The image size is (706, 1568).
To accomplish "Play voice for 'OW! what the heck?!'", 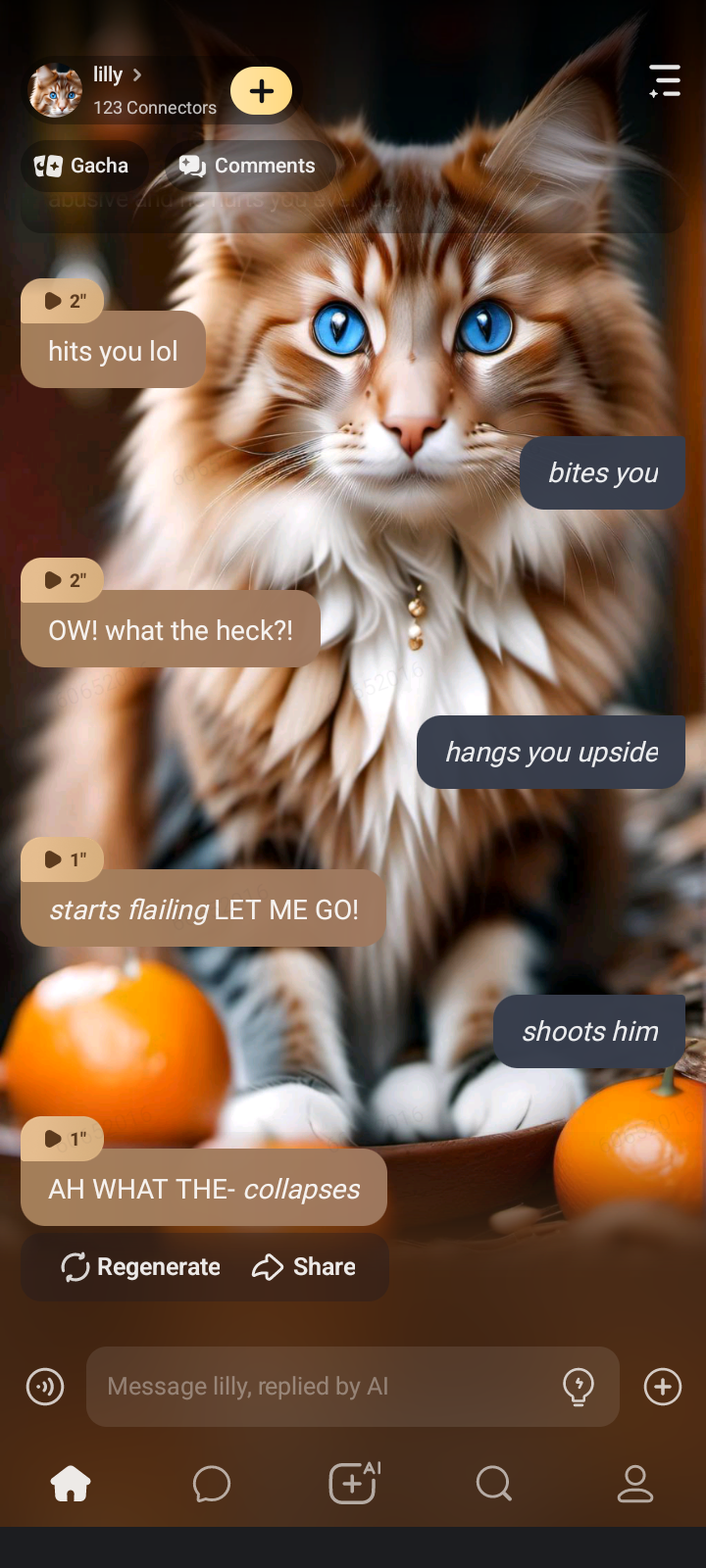I will pyautogui.click(x=63, y=580).
